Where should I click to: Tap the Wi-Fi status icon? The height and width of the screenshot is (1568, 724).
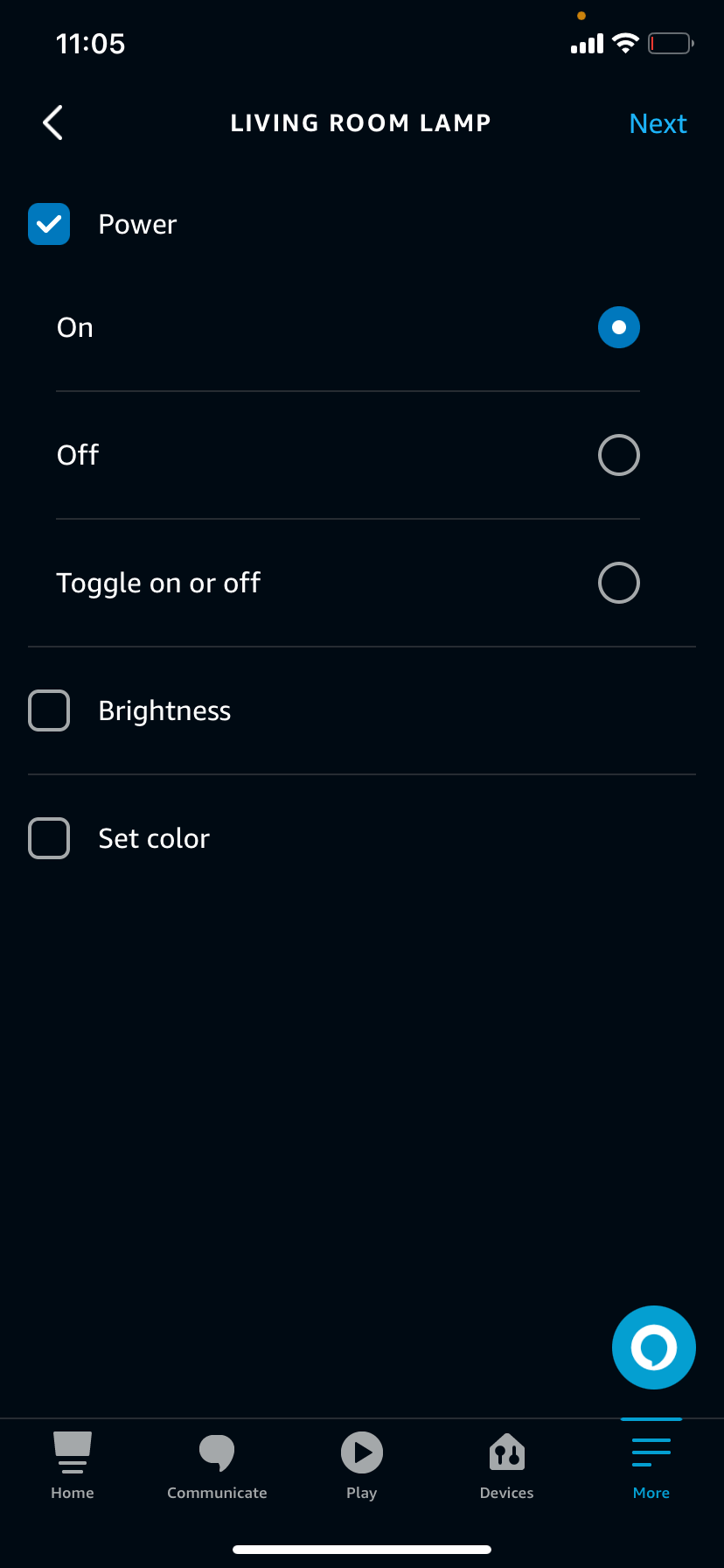click(x=625, y=42)
